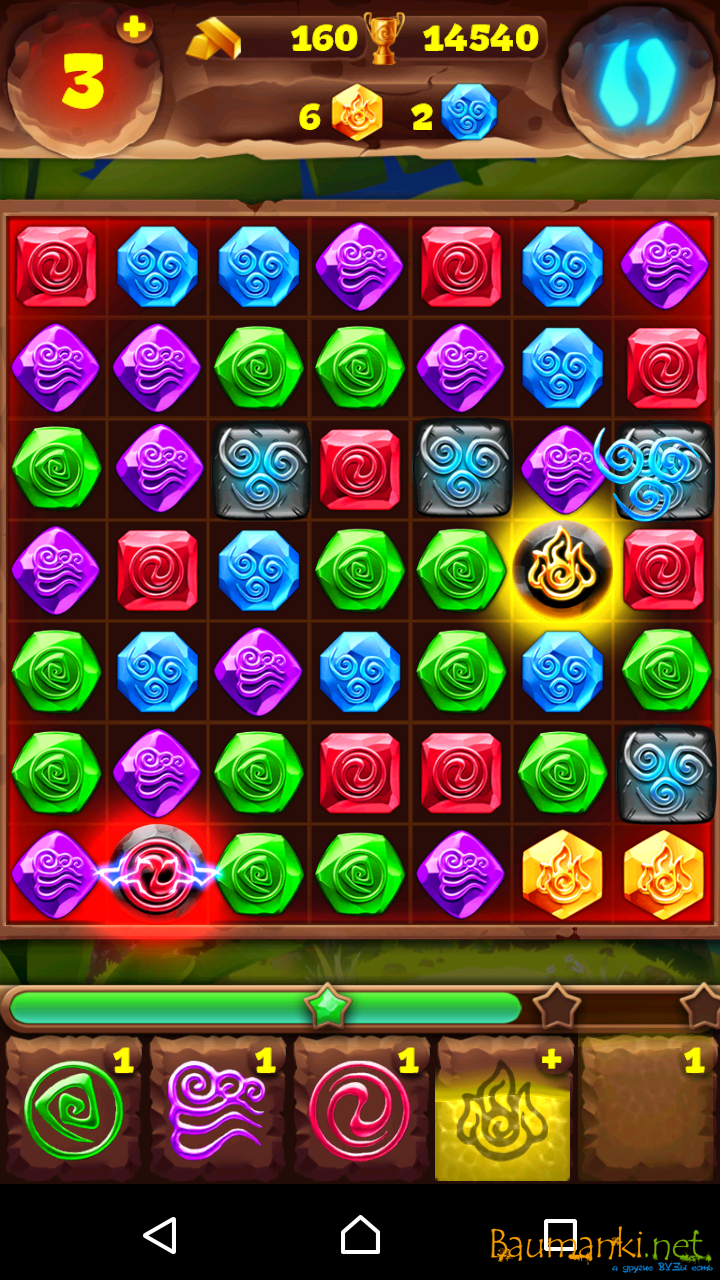Activate the green earth power-up
Screen dimensions: 720x1280
click(74, 1110)
